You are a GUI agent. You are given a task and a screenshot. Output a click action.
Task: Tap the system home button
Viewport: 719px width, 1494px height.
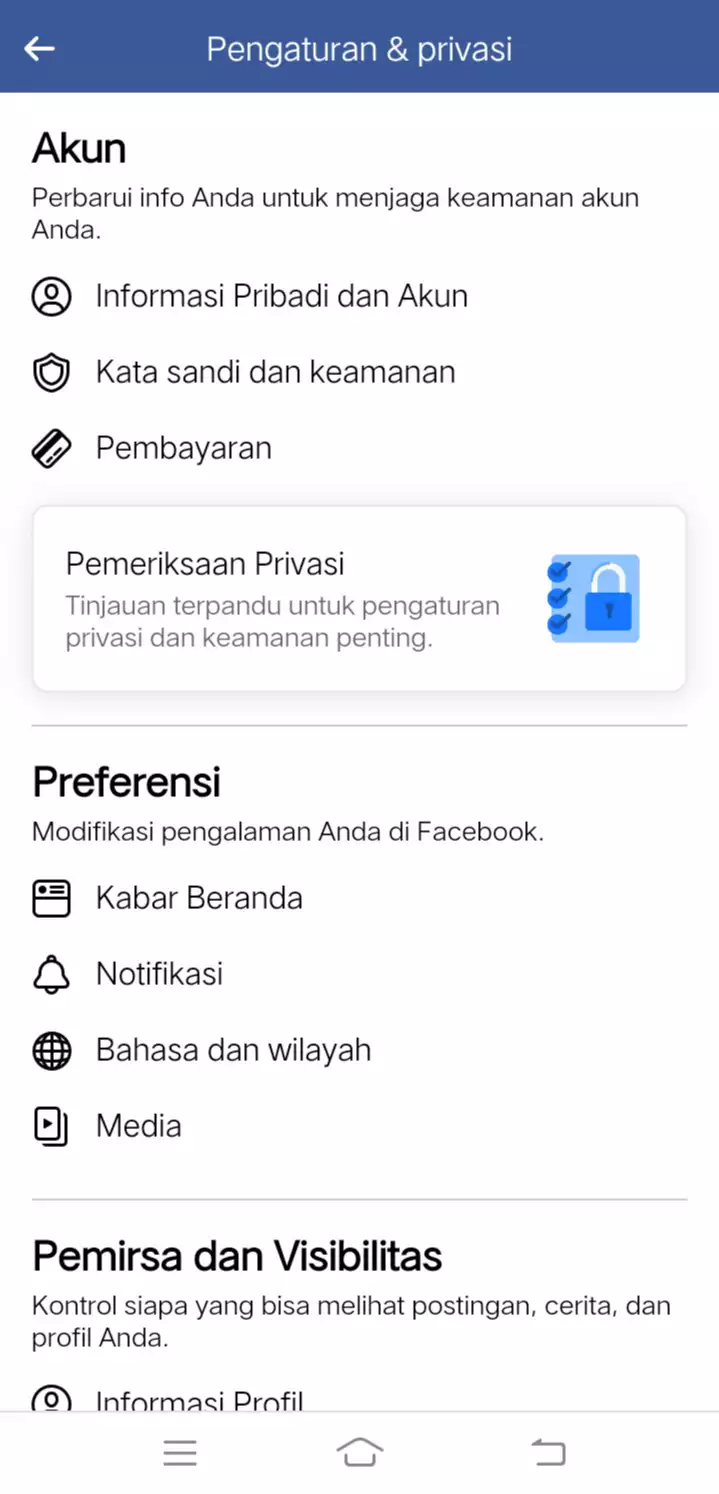pyautogui.click(x=359, y=1452)
